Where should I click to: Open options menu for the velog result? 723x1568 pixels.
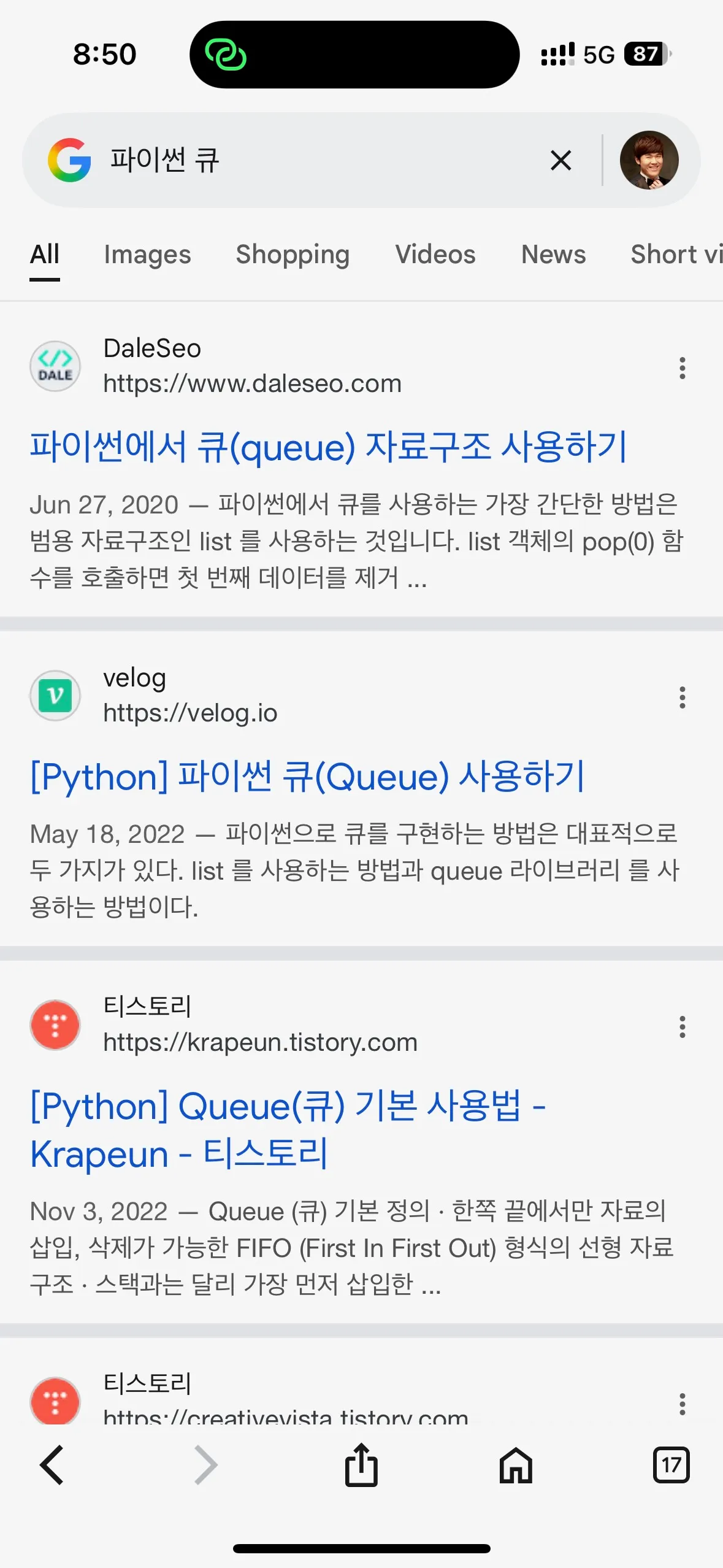(682, 698)
